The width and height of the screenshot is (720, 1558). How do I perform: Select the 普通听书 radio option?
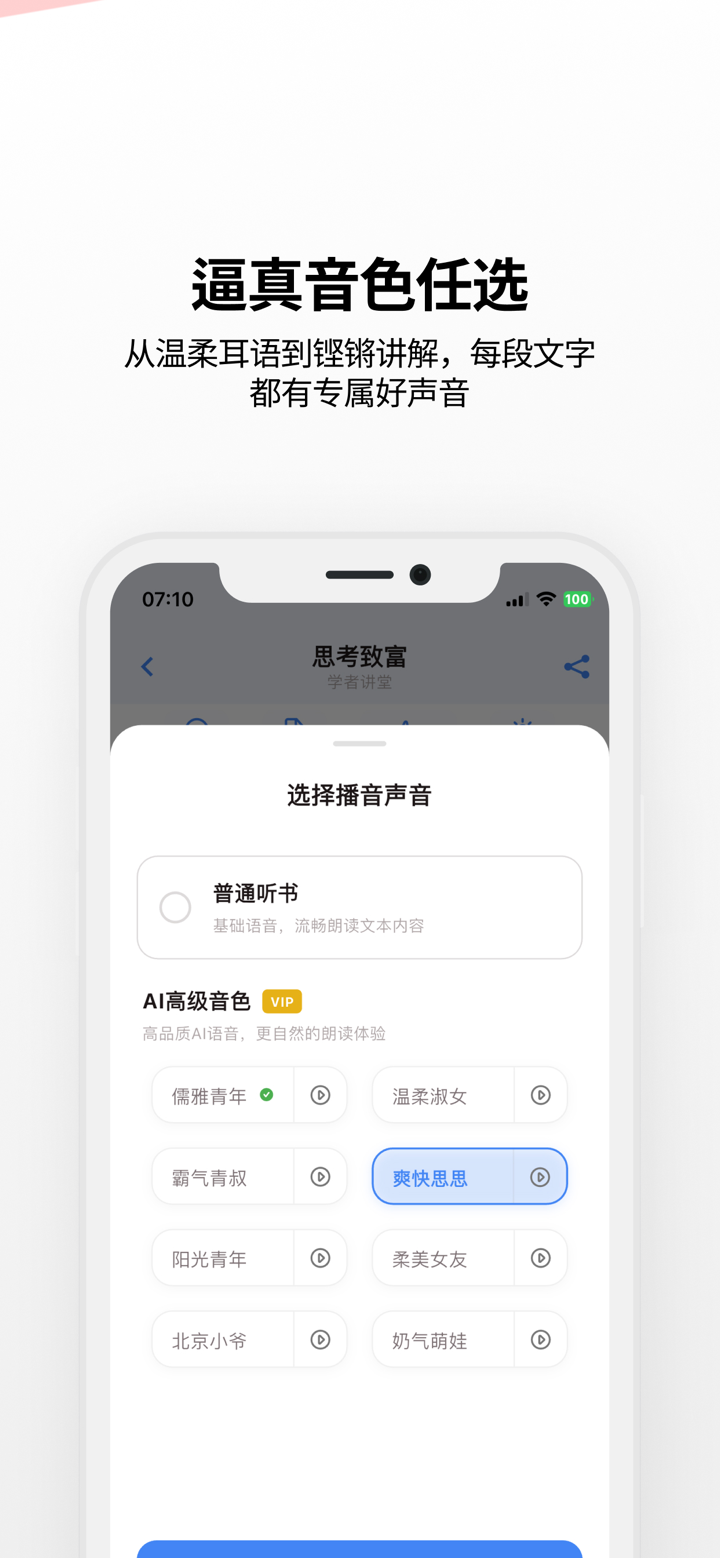click(175, 907)
